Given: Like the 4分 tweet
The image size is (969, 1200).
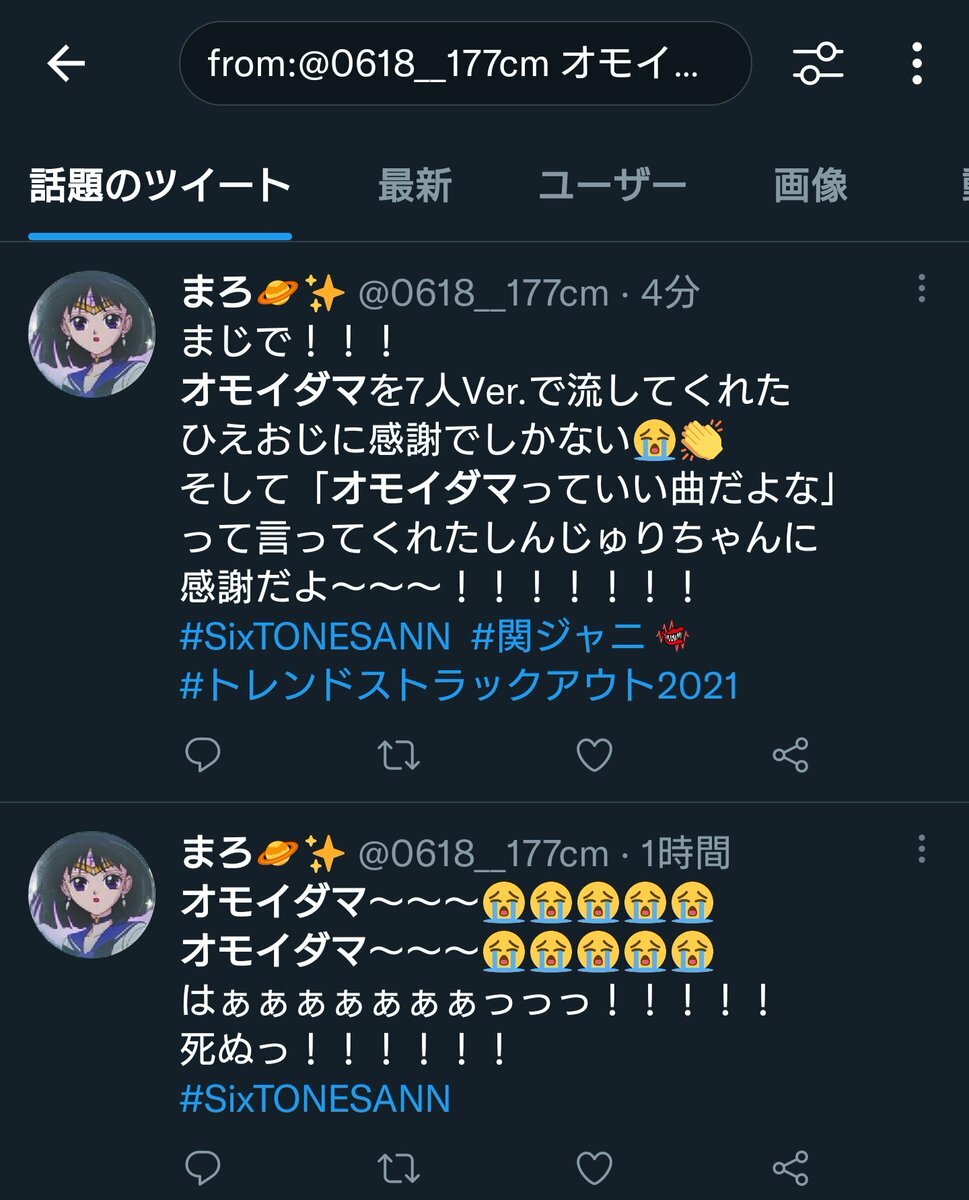Looking at the screenshot, I should pos(595,756).
